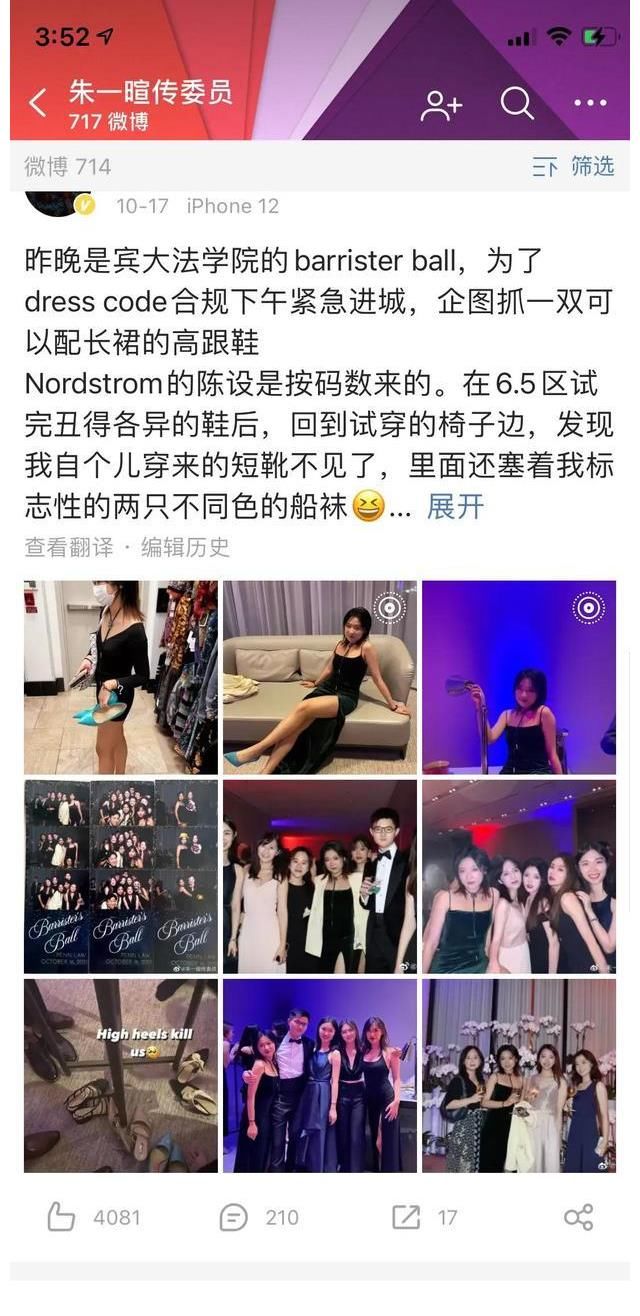Open the Barrister's Ball photo booth strips image

[121, 876]
